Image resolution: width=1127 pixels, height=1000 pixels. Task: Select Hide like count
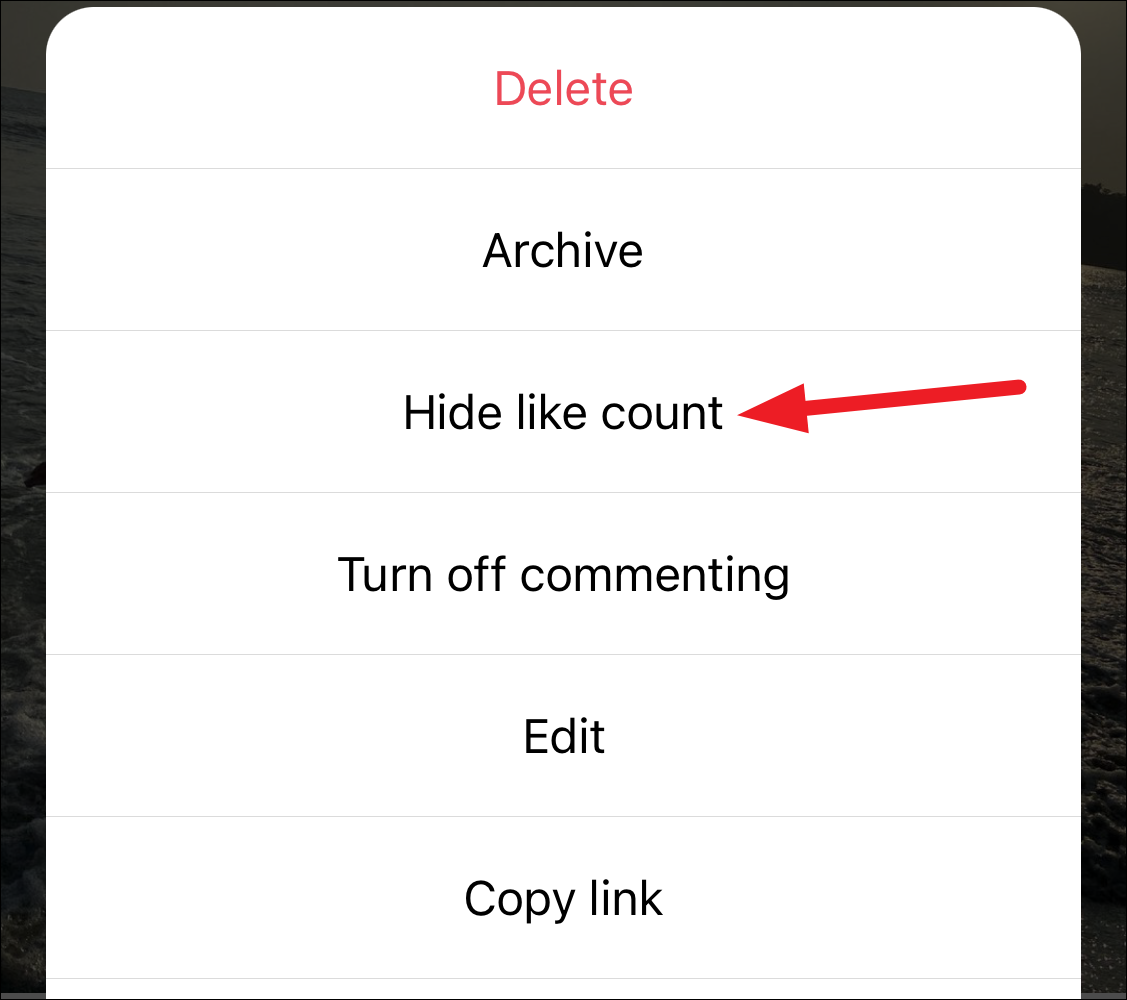[564, 412]
